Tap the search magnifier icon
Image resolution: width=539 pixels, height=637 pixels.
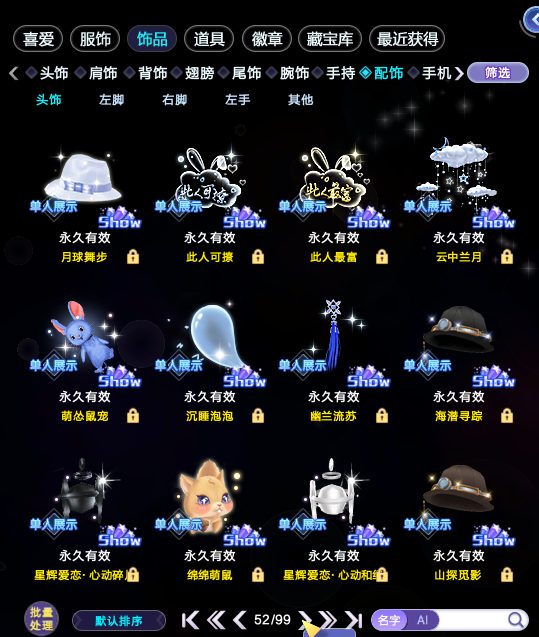515,620
